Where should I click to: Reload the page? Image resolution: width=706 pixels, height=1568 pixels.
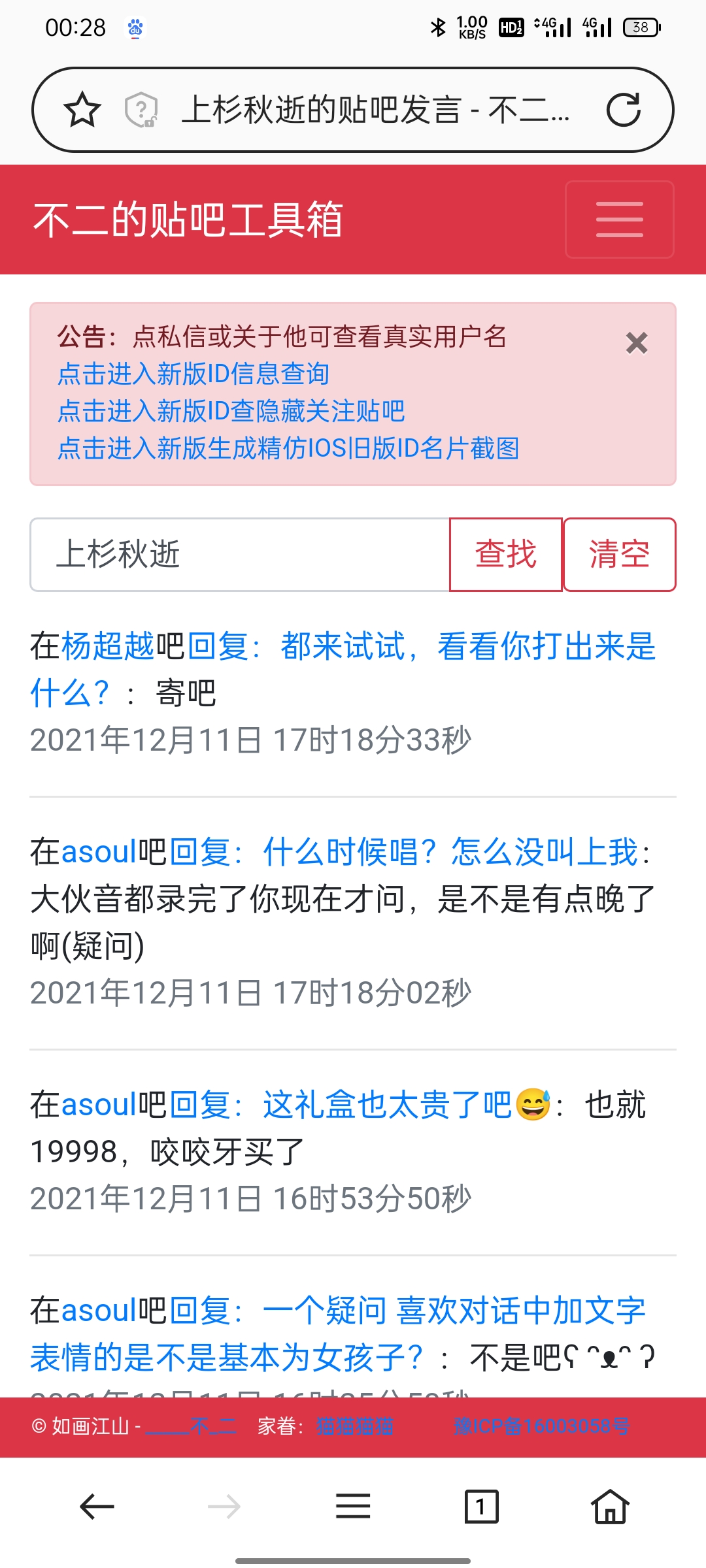coord(623,110)
